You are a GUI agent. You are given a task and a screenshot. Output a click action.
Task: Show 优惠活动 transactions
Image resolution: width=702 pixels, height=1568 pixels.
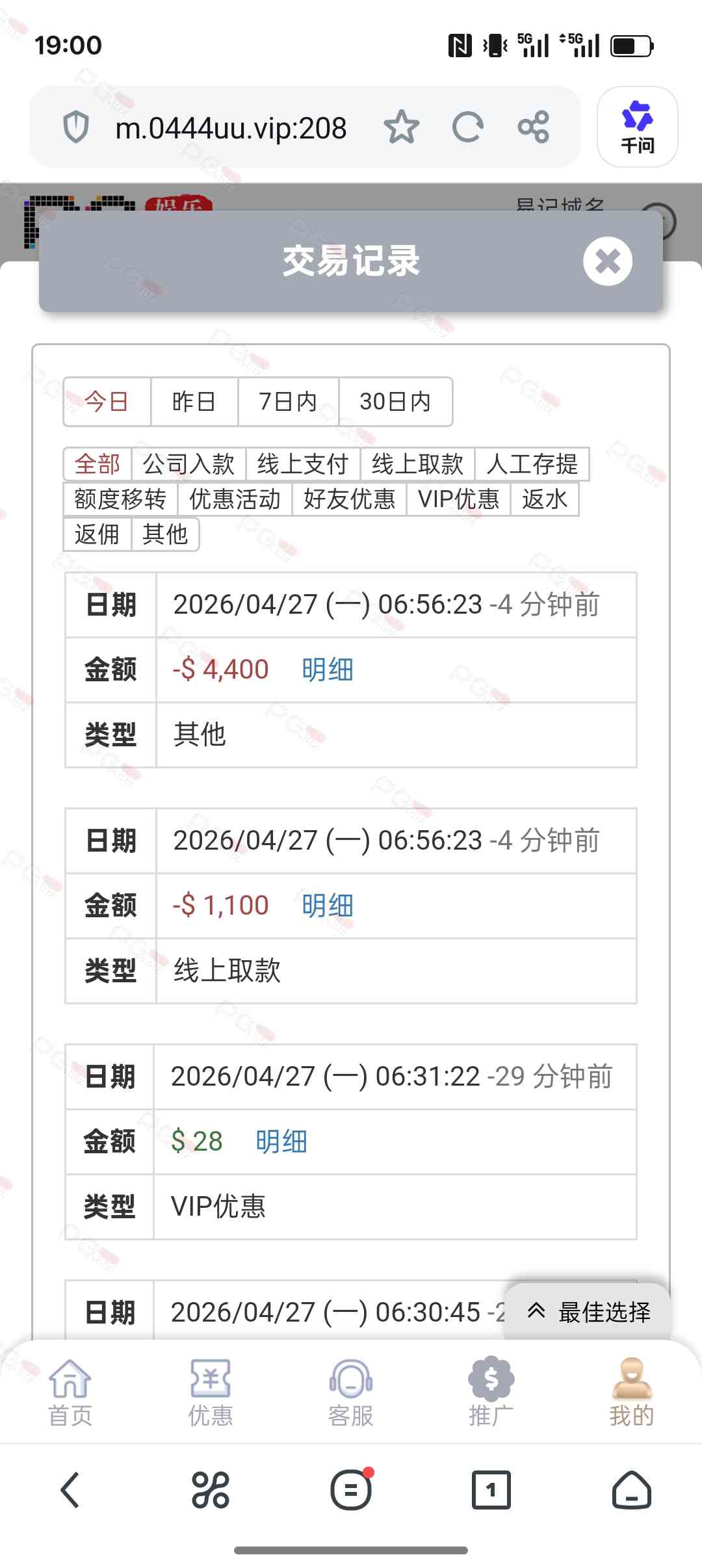tap(235, 499)
